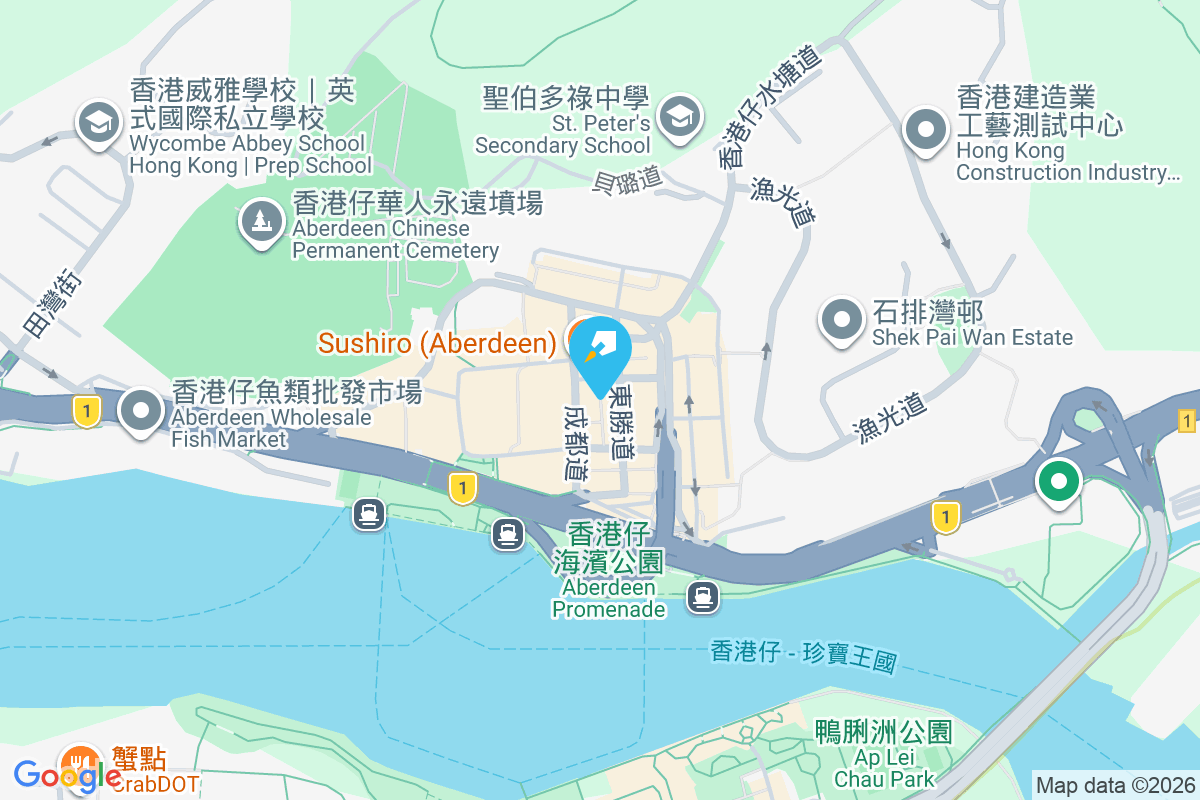This screenshot has height=800, width=1200.
Task: Tap the Hong Kong Construction Industry marker
Action: [926, 130]
